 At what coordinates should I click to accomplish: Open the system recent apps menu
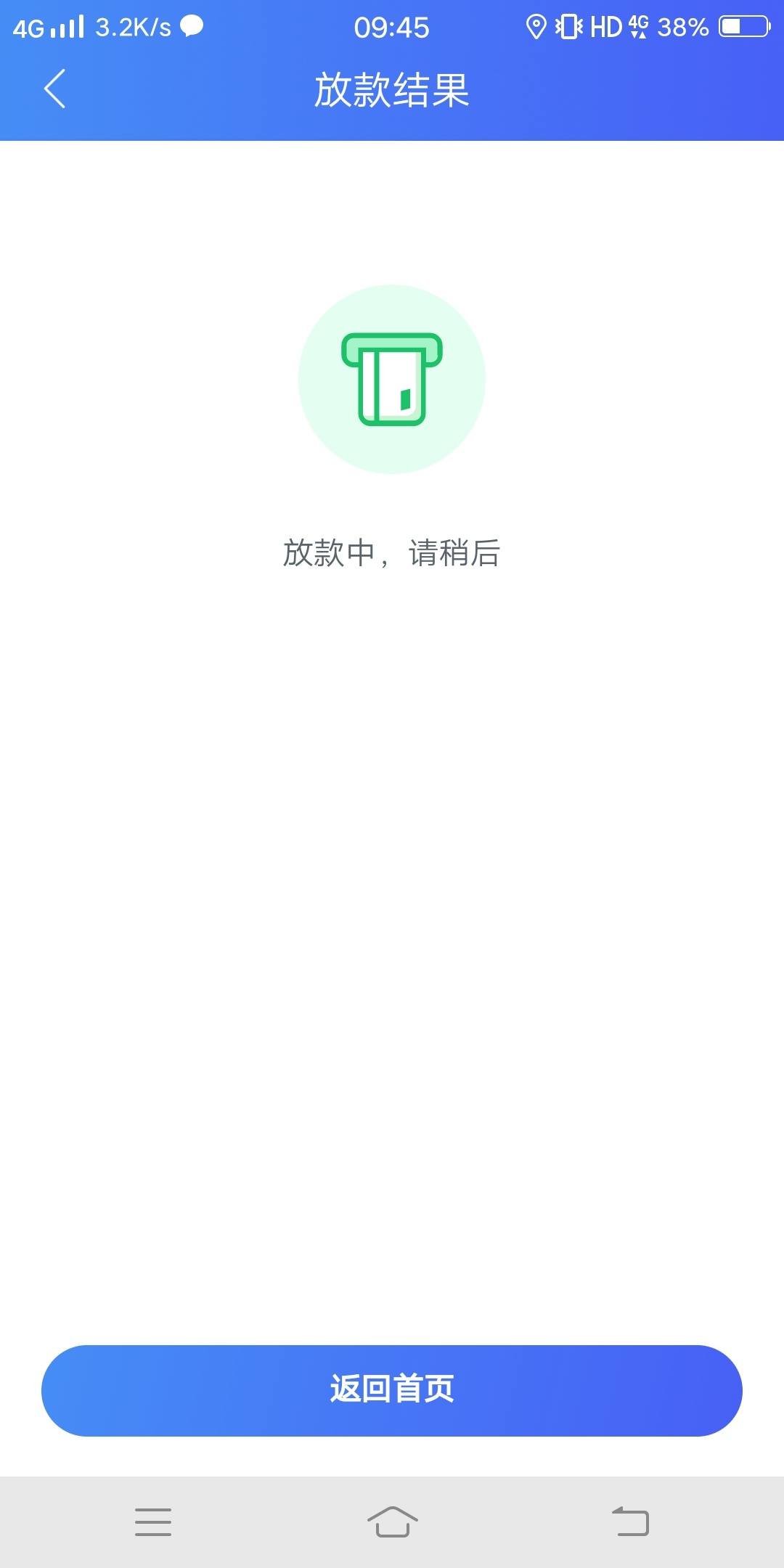click(153, 1522)
